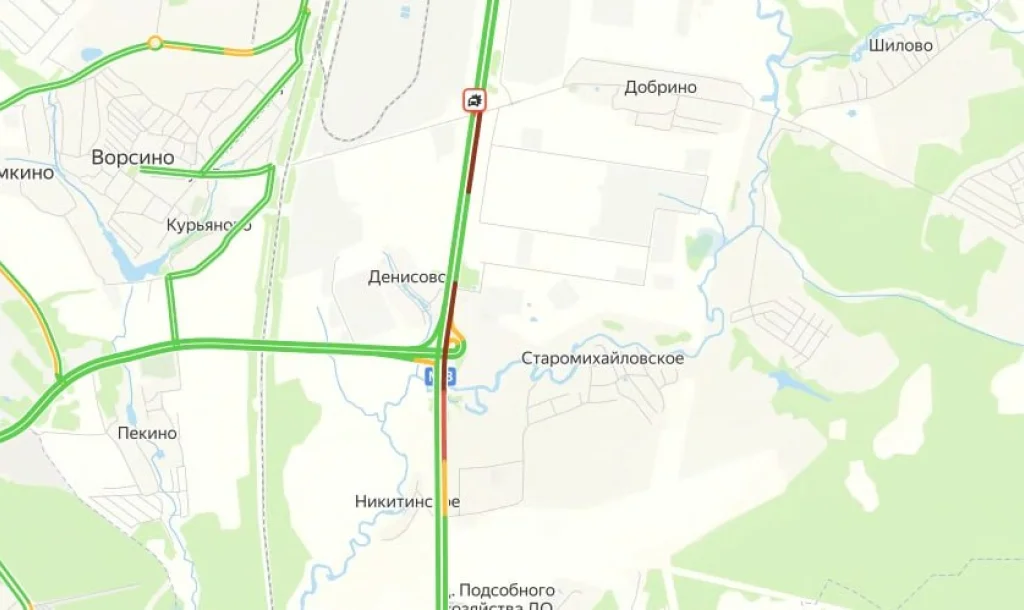Open the road accident marker near Добрино

tap(474, 100)
